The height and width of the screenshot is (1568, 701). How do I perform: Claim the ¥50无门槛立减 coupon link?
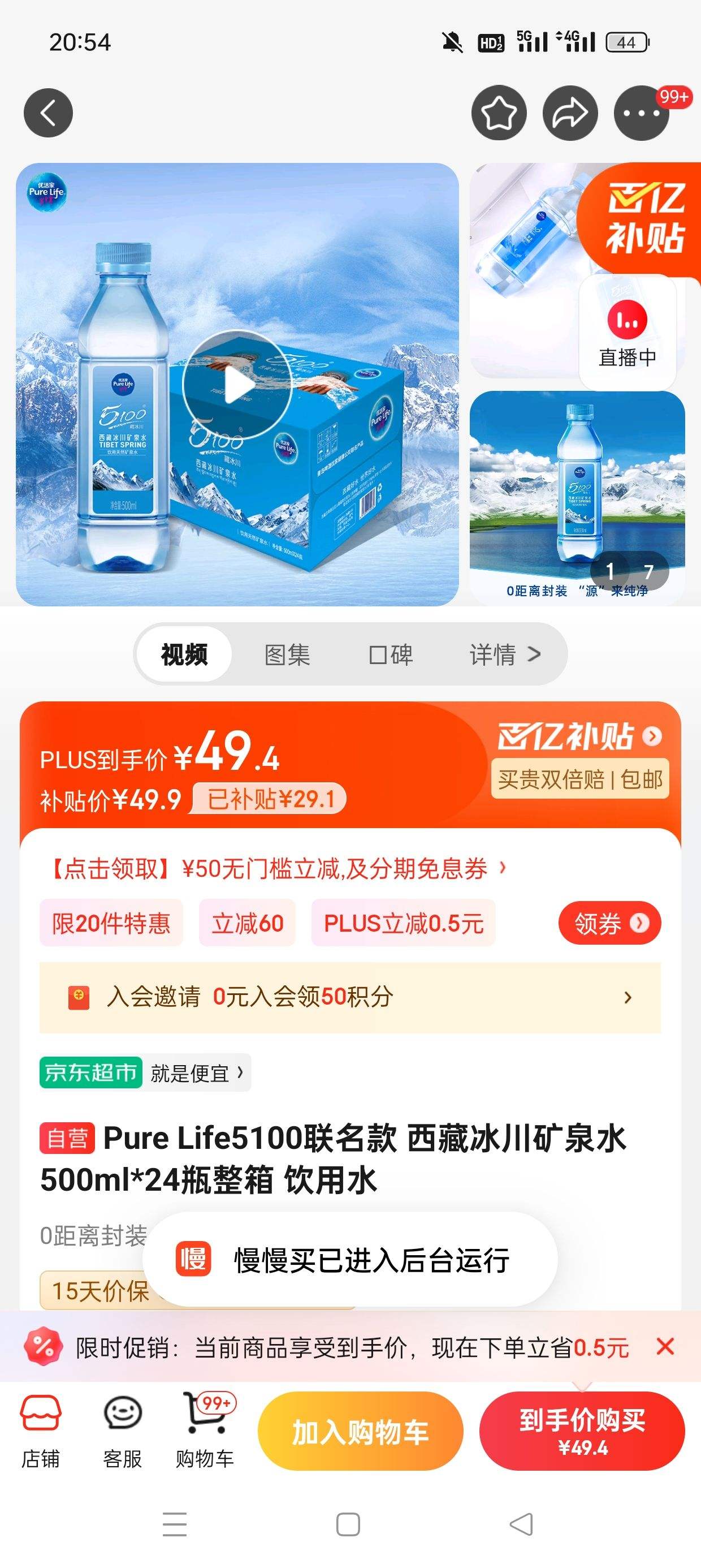pos(278,869)
